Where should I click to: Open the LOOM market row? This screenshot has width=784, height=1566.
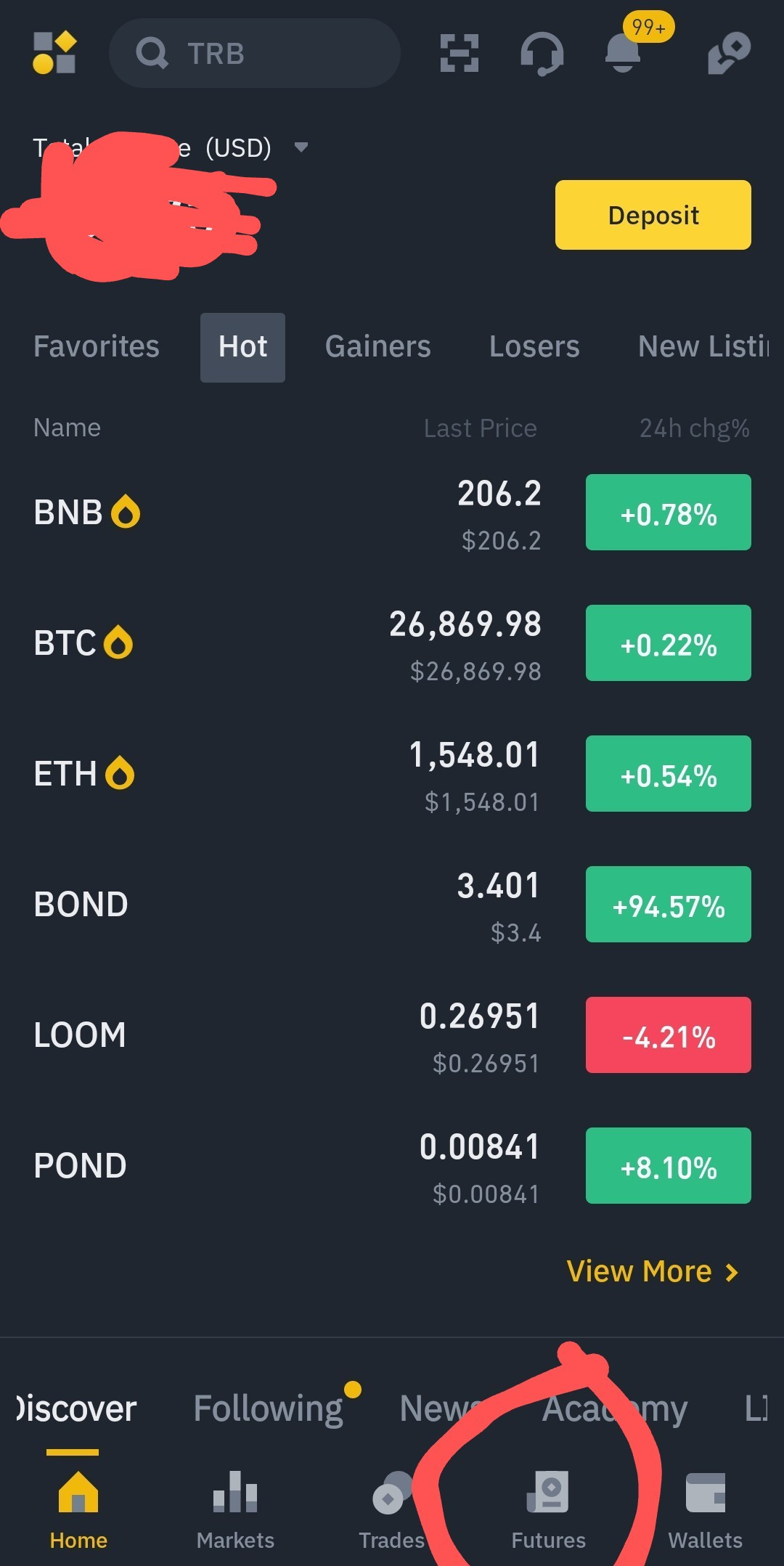pos(392,1035)
